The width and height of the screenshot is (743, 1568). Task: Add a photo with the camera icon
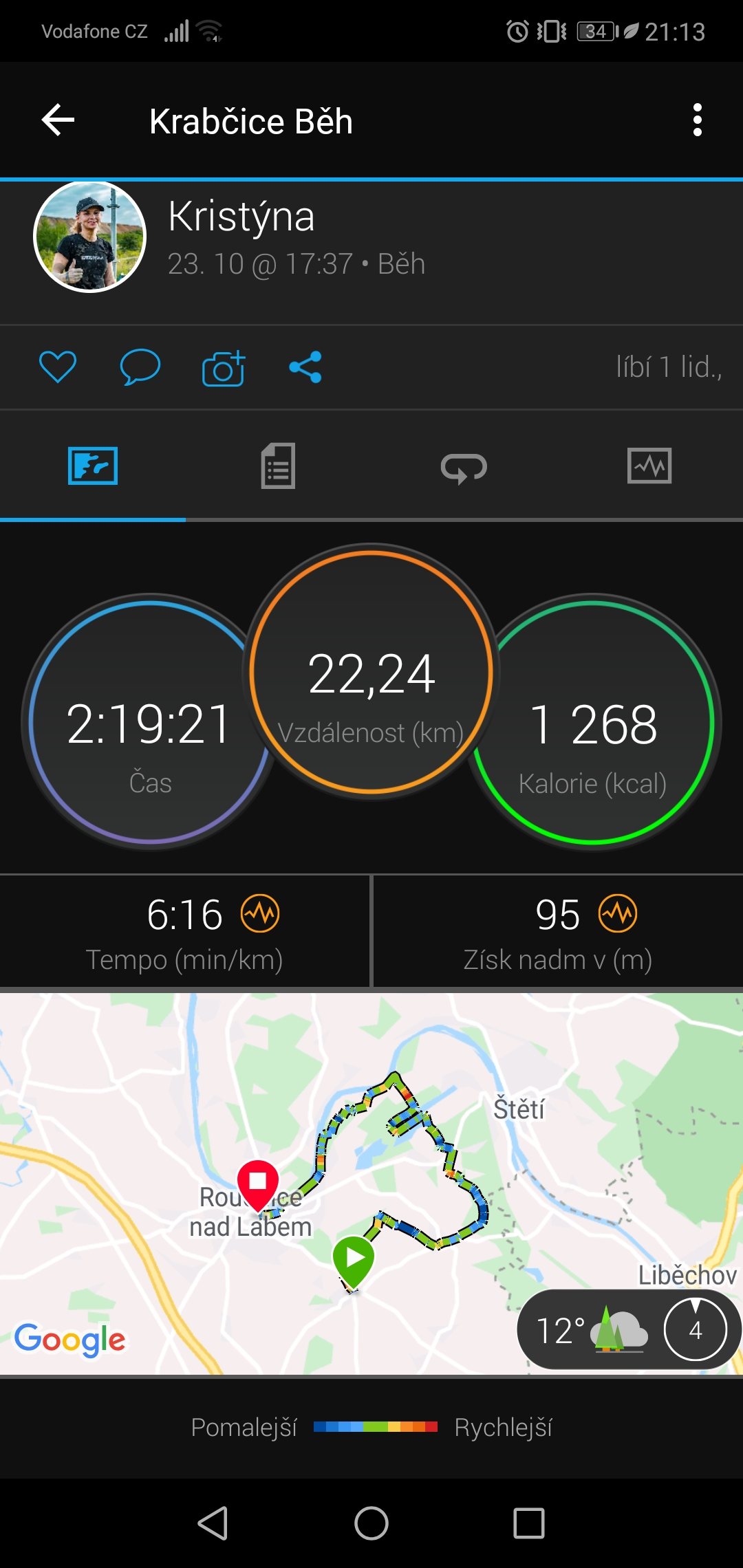[224, 368]
